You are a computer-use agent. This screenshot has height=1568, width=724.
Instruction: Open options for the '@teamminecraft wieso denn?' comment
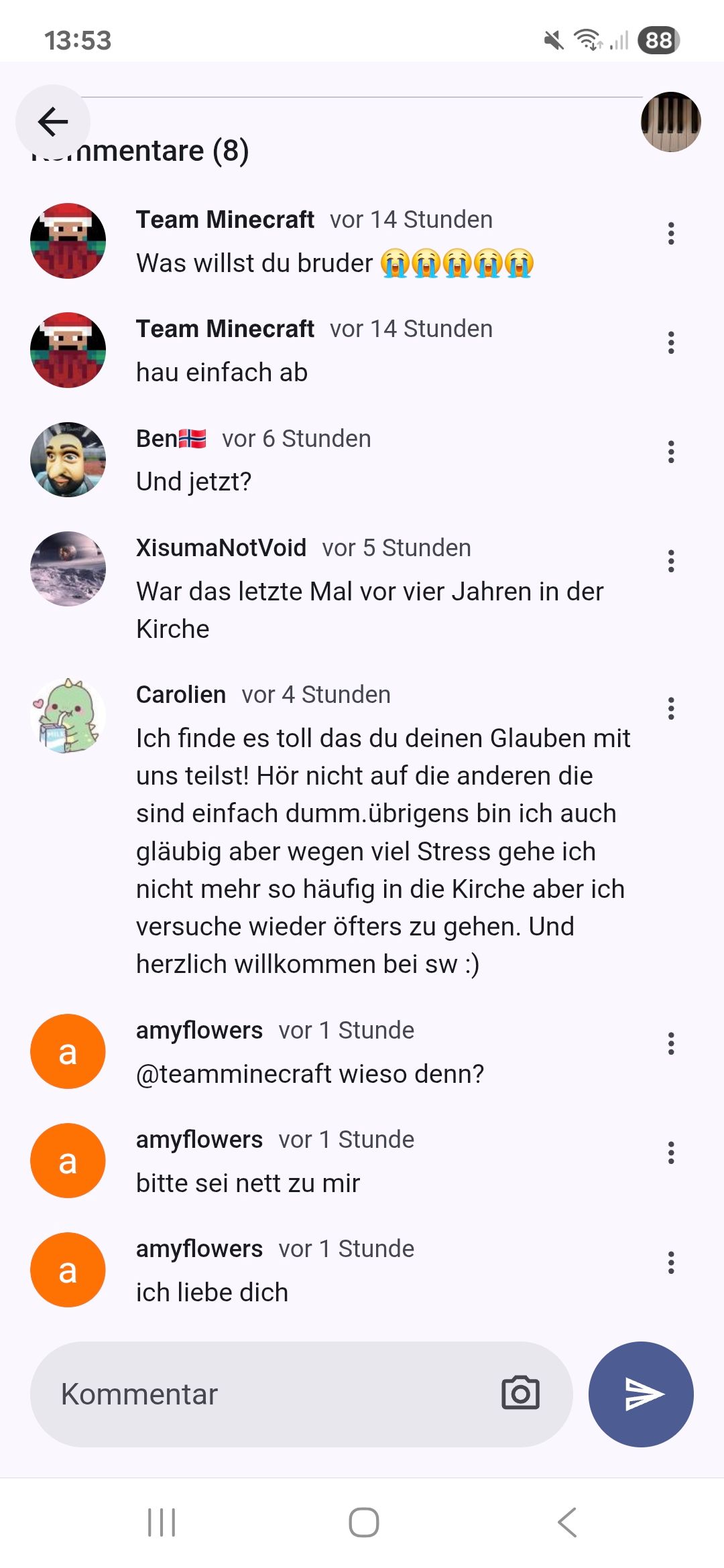[670, 1043]
